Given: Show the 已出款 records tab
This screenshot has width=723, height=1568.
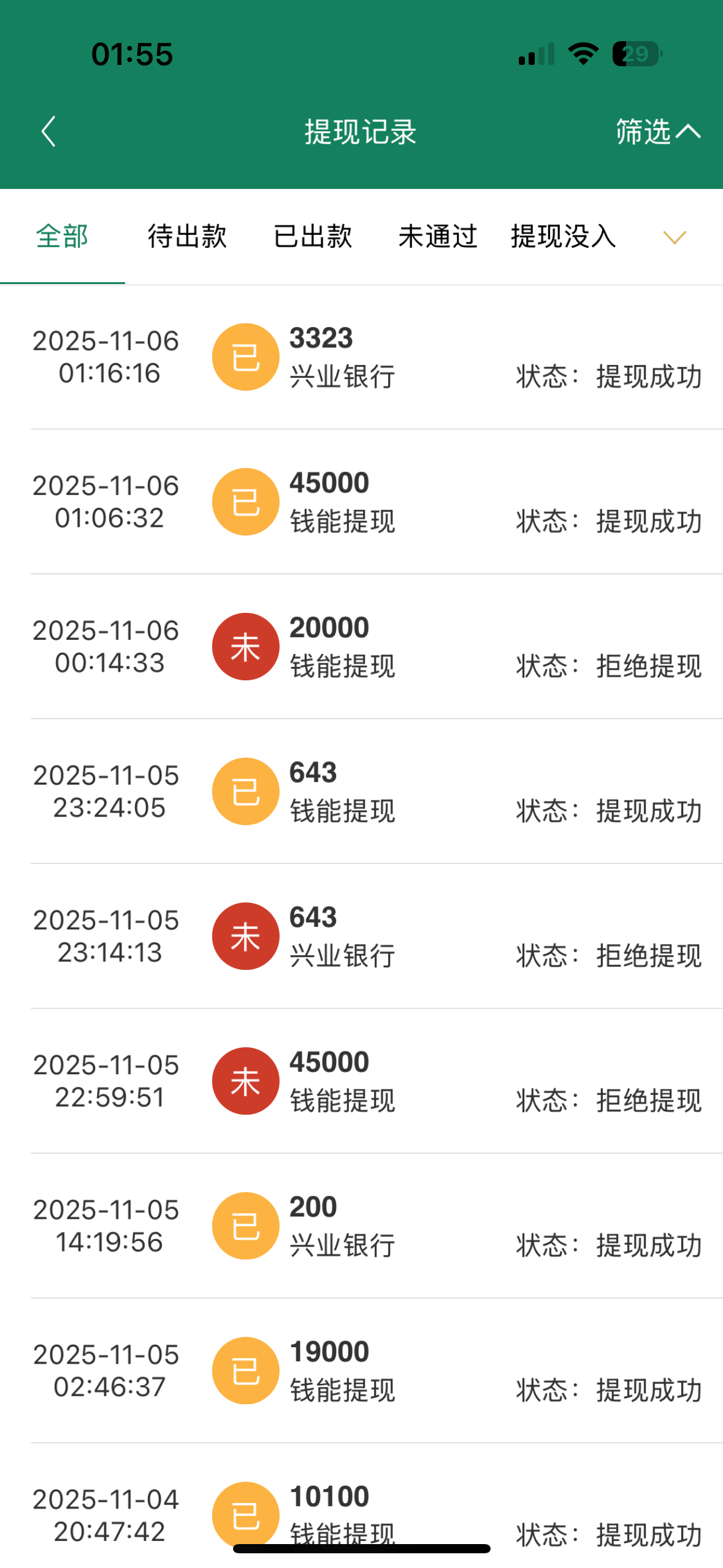Looking at the screenshot, I should point(313,236).
